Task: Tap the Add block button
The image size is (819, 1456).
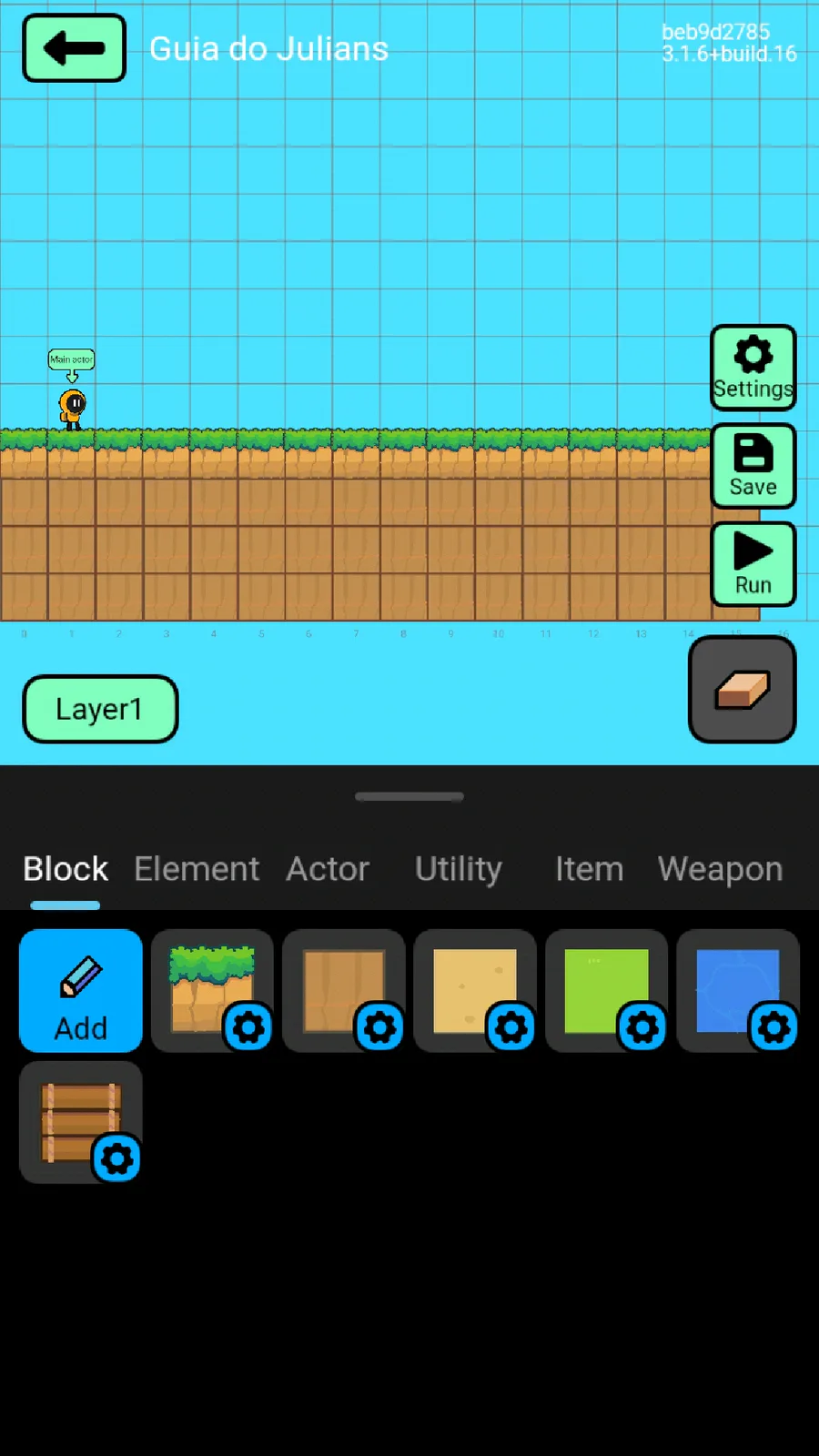Action: point(81,991)
